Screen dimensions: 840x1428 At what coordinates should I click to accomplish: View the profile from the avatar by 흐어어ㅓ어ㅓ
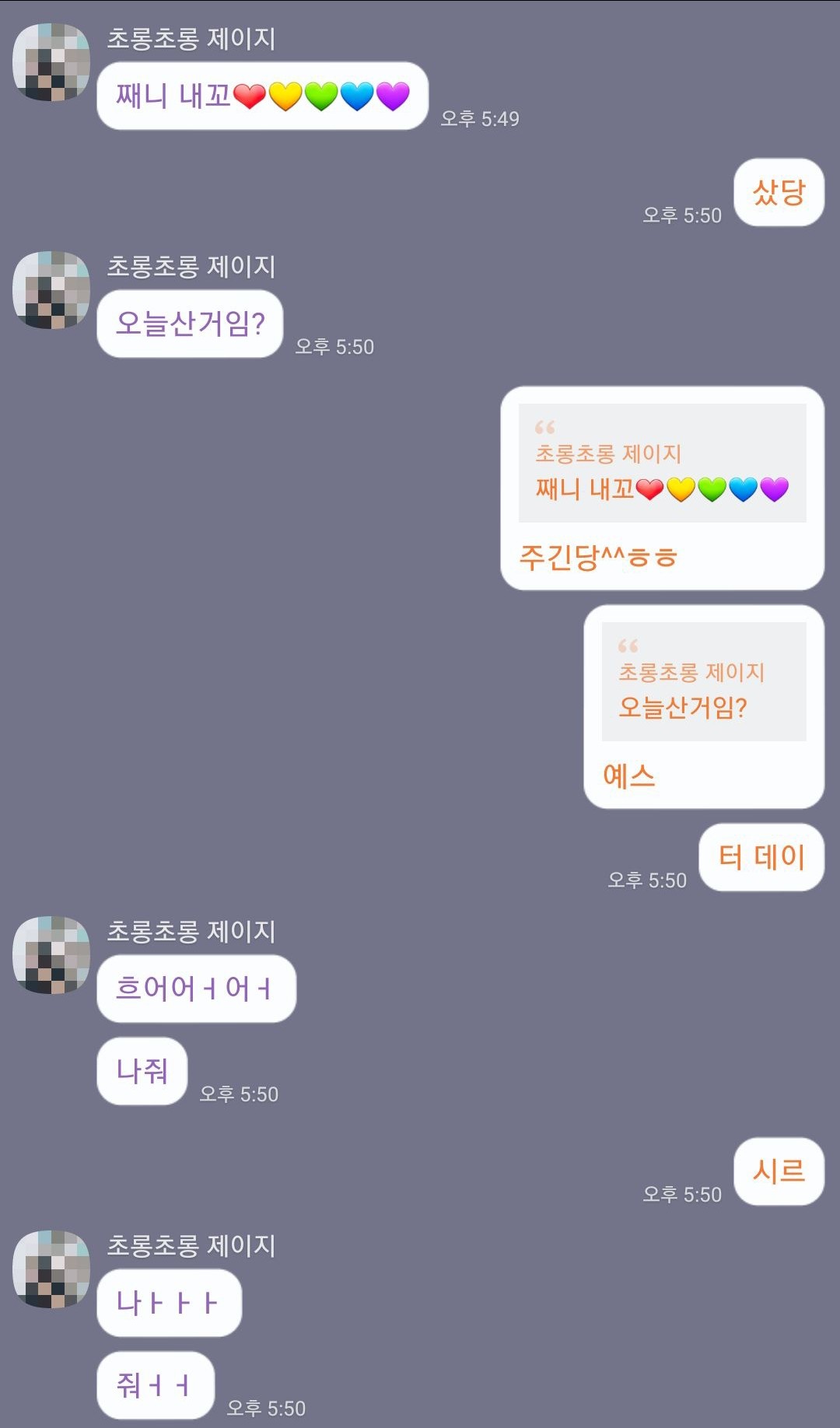pyautogui.click(x=51, y=955)
